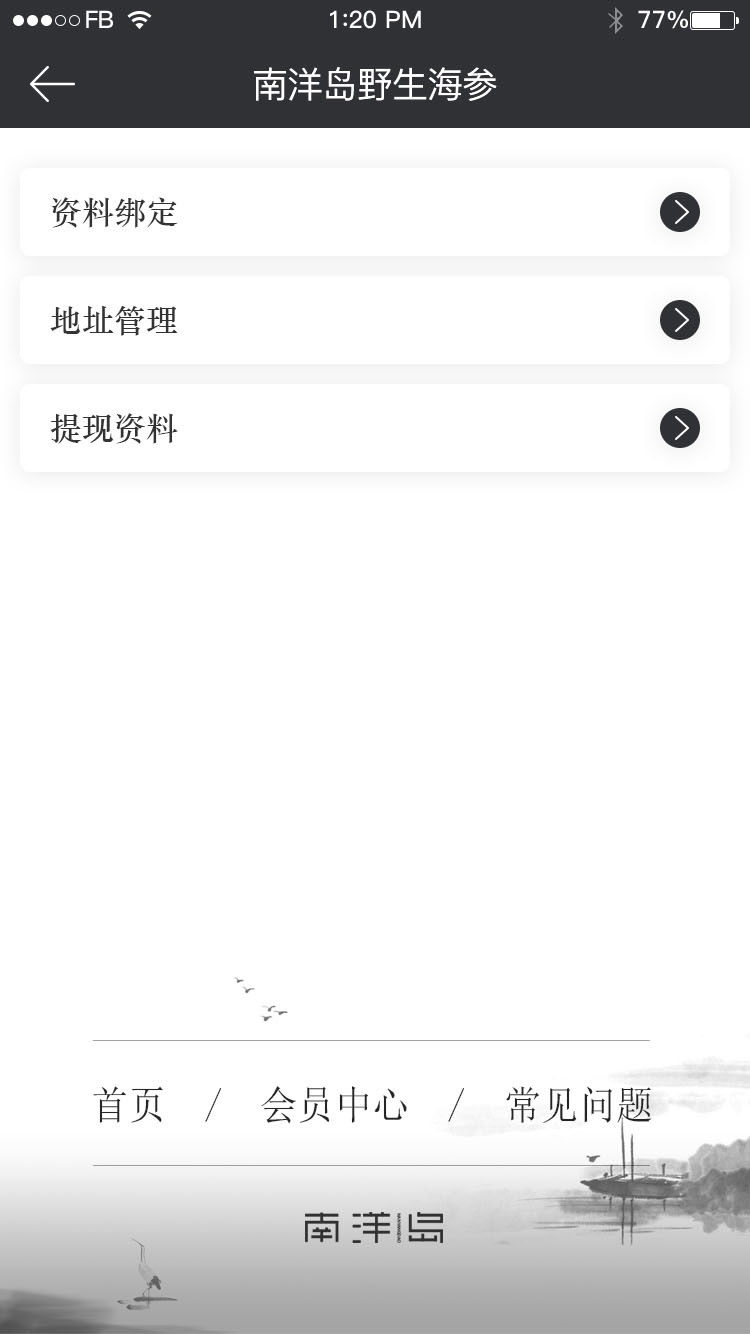The height and width of the screenshot is (1334, 750).
Task: Open the 提现资料 withdrawal info row
Action: point(375,428)
